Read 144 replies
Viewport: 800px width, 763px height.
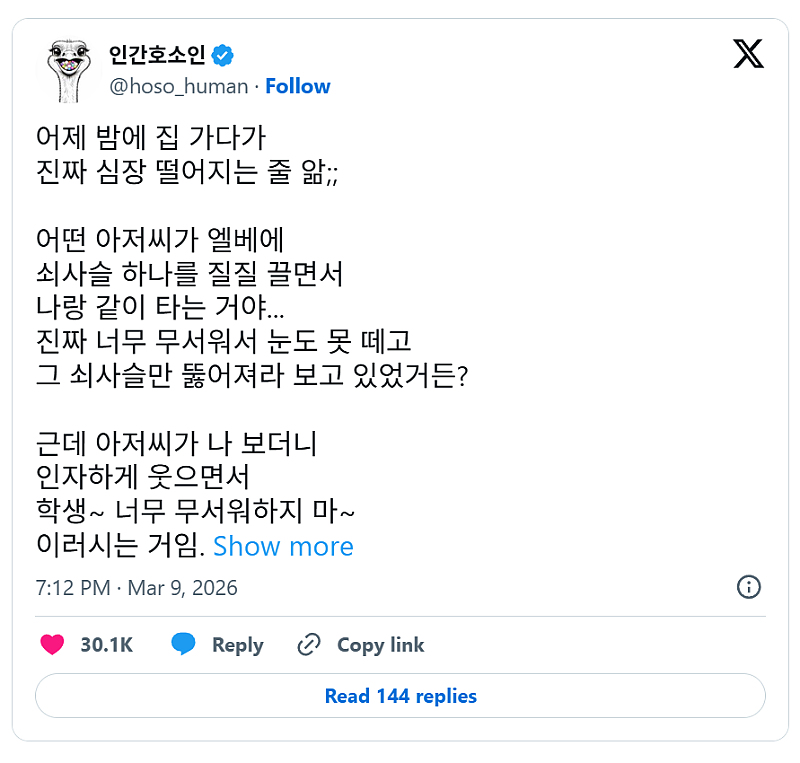400,696
